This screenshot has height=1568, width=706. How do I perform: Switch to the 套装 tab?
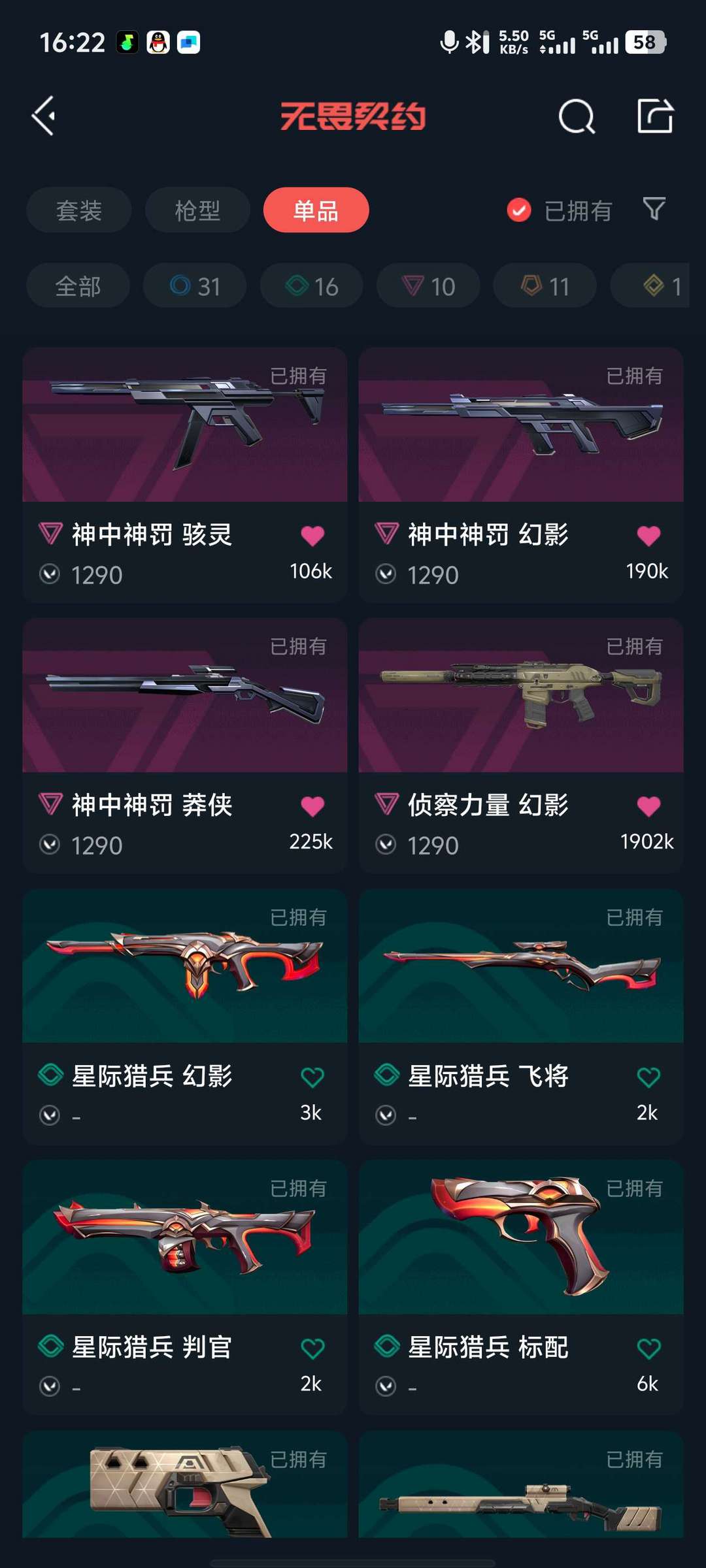[x=78, y=210]
